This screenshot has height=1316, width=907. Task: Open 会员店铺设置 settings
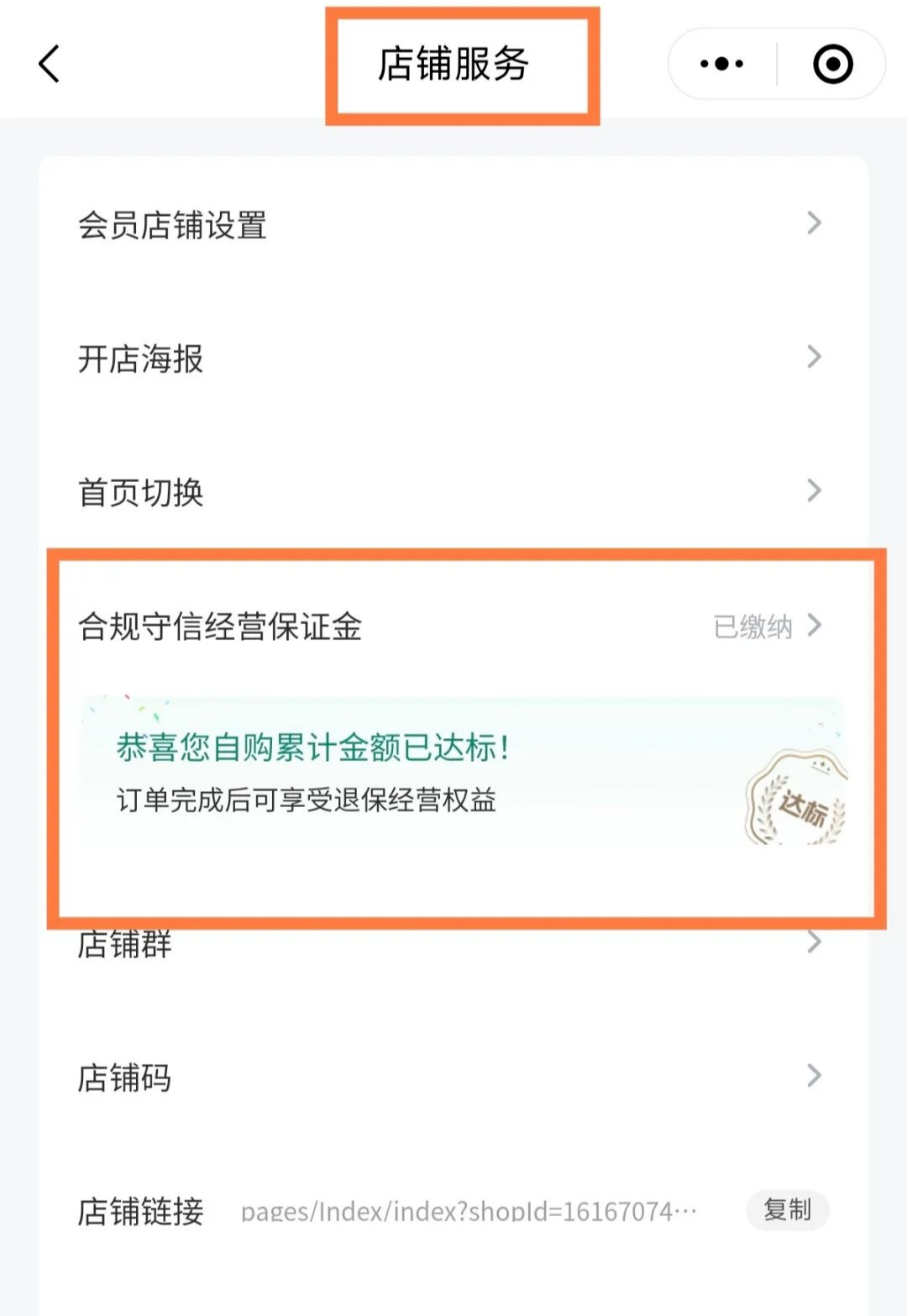[x=452, y=224]
